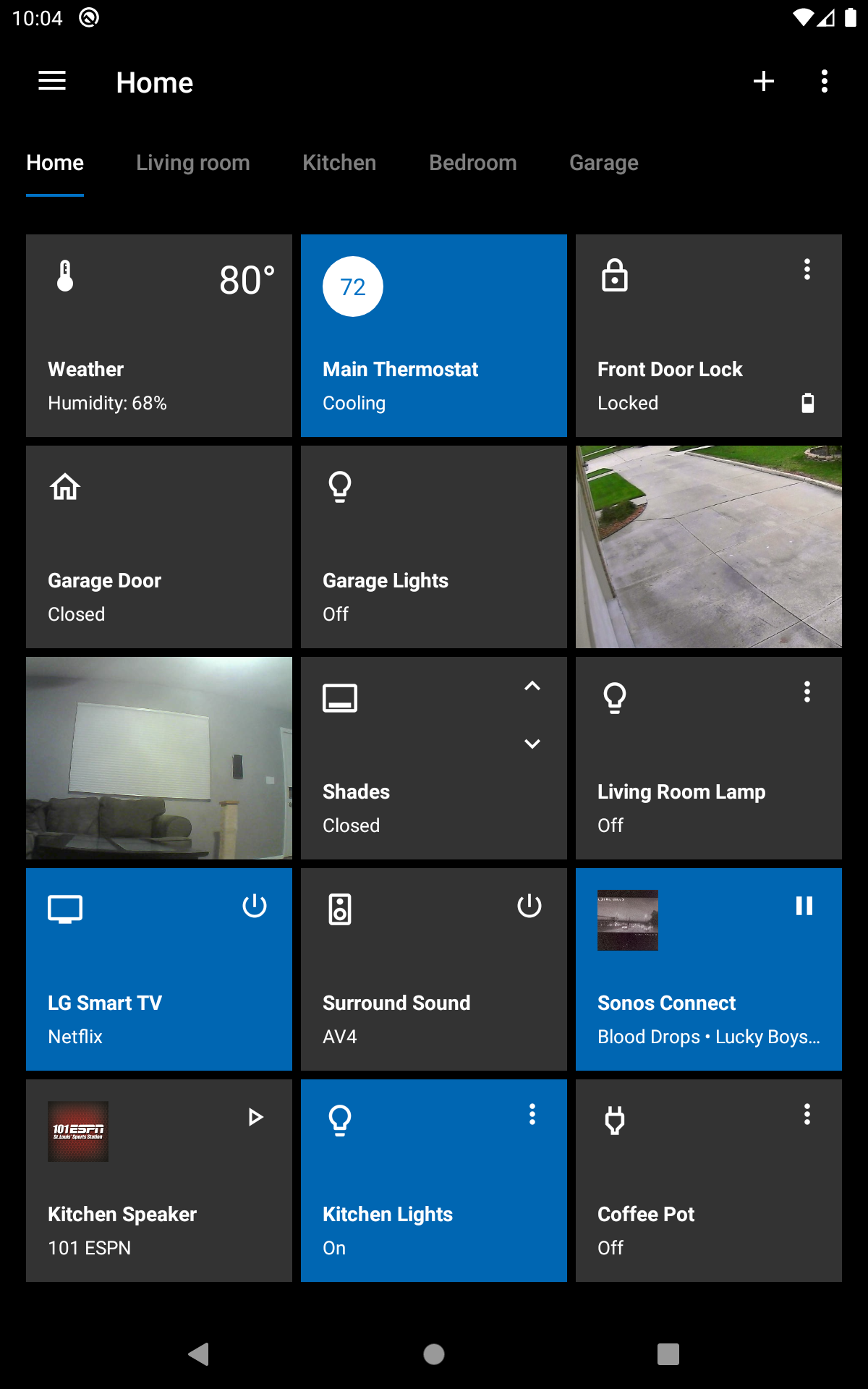Screen dimensions: 868x1389
Task: Adjust Main Thermostat temperature dial
Action: (352, 286)
